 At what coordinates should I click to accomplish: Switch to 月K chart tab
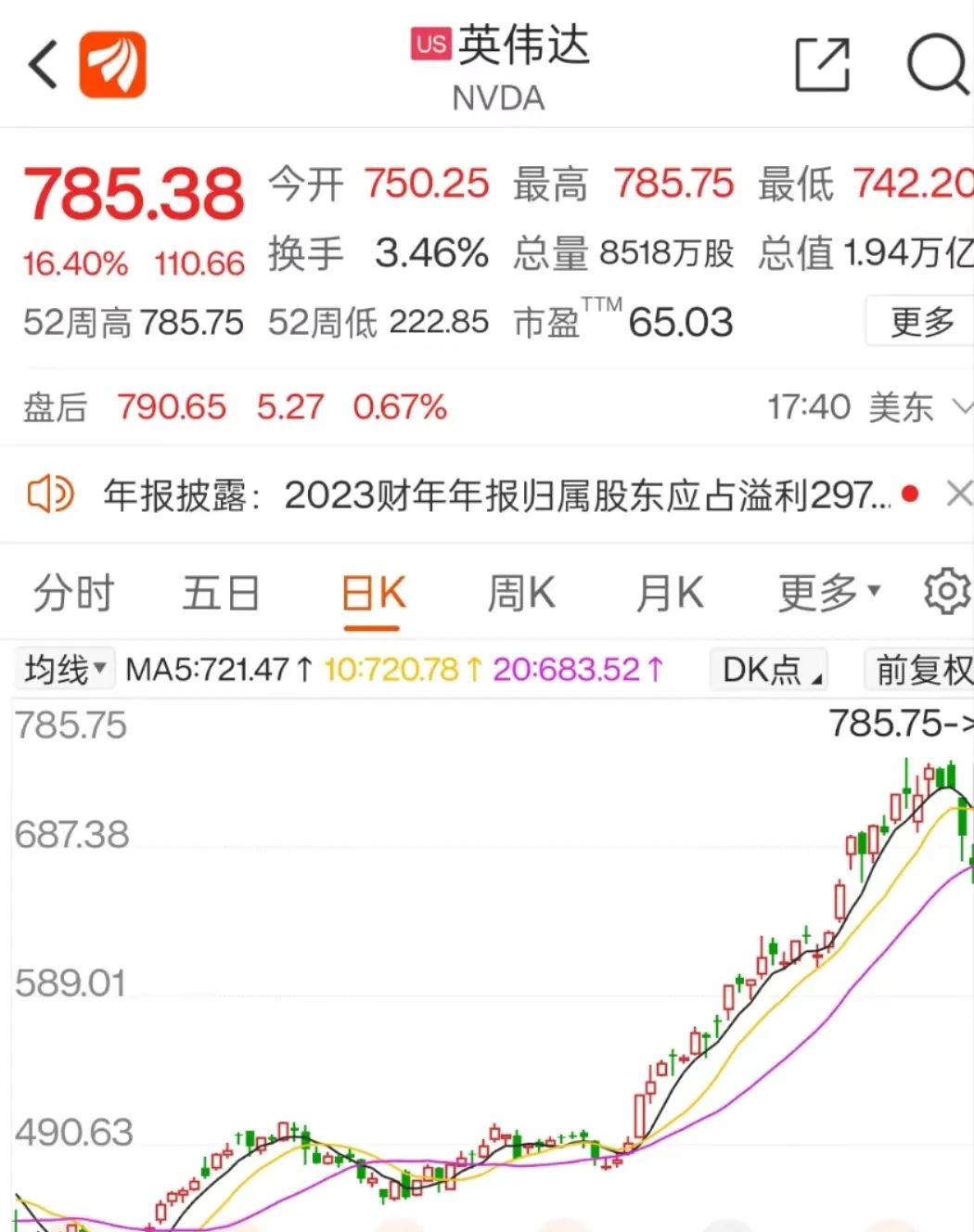[670, 593]
